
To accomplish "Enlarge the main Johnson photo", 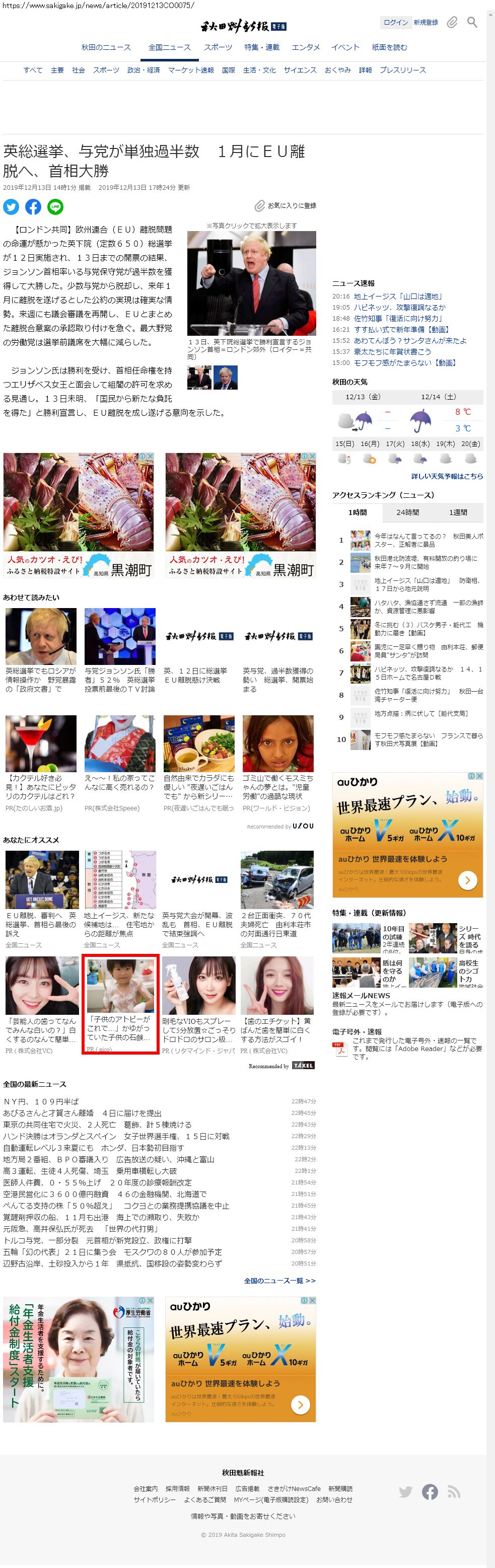I will coord(251,283).
